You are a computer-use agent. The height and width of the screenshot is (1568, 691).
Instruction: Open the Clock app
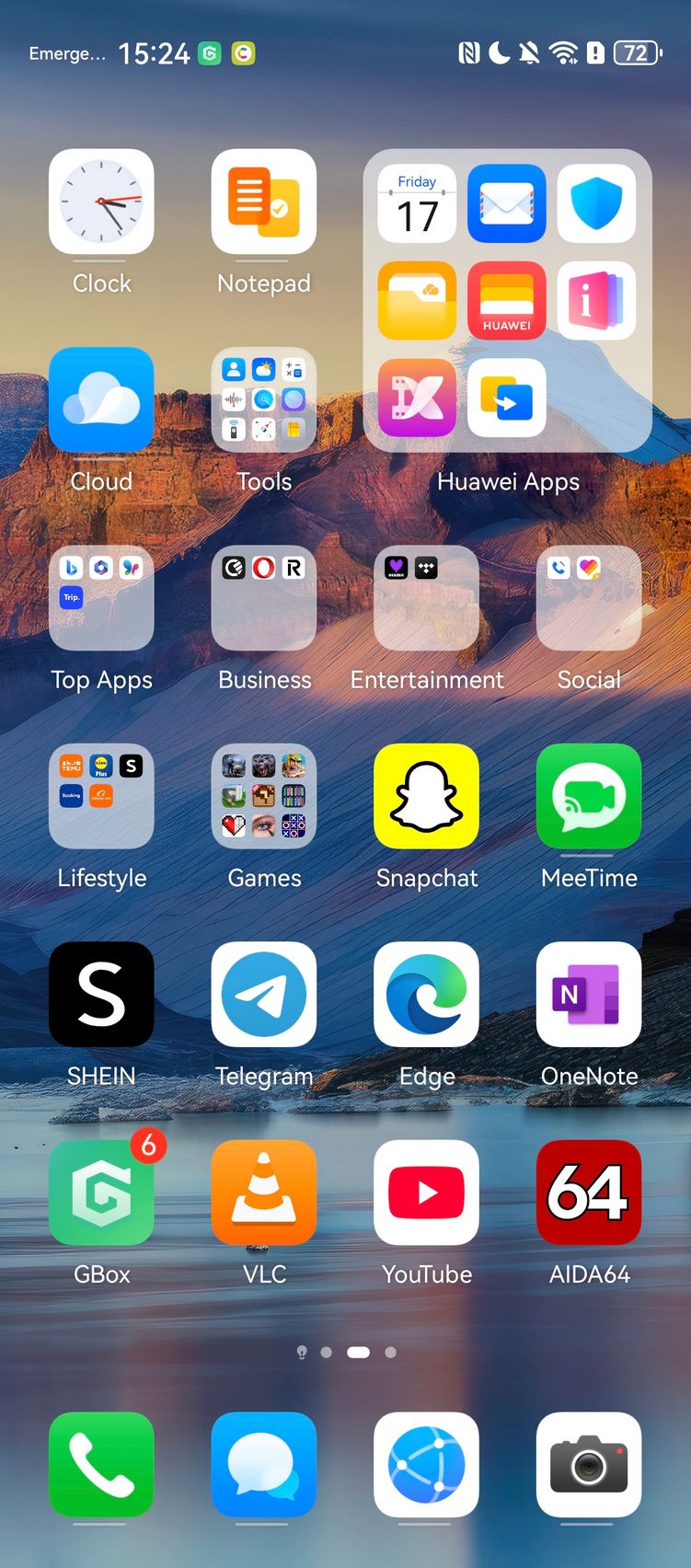(x=101, y=202)
